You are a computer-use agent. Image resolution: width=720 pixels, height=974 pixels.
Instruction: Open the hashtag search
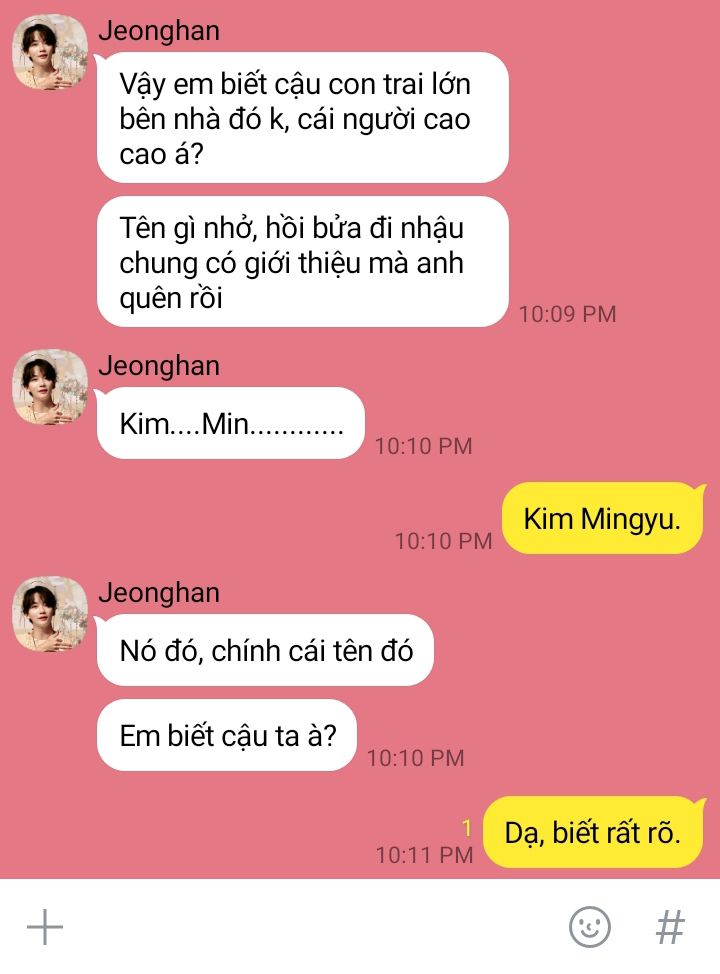pos(670,927)
